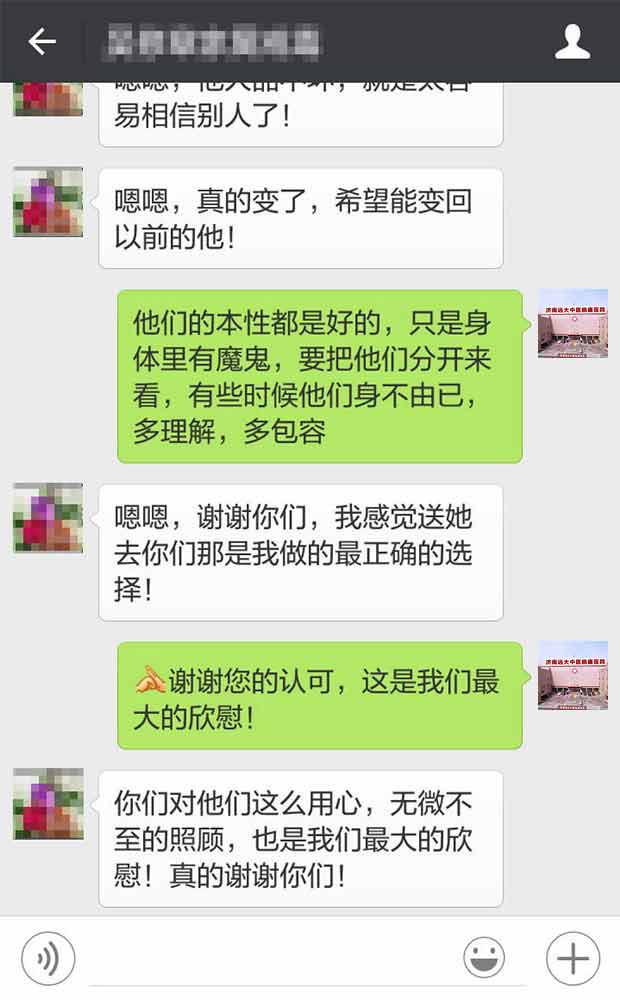Open sender avatar beside 你们对他们这么用心 message
Viewport: 620px width, 1000px height.
(48, 804)
